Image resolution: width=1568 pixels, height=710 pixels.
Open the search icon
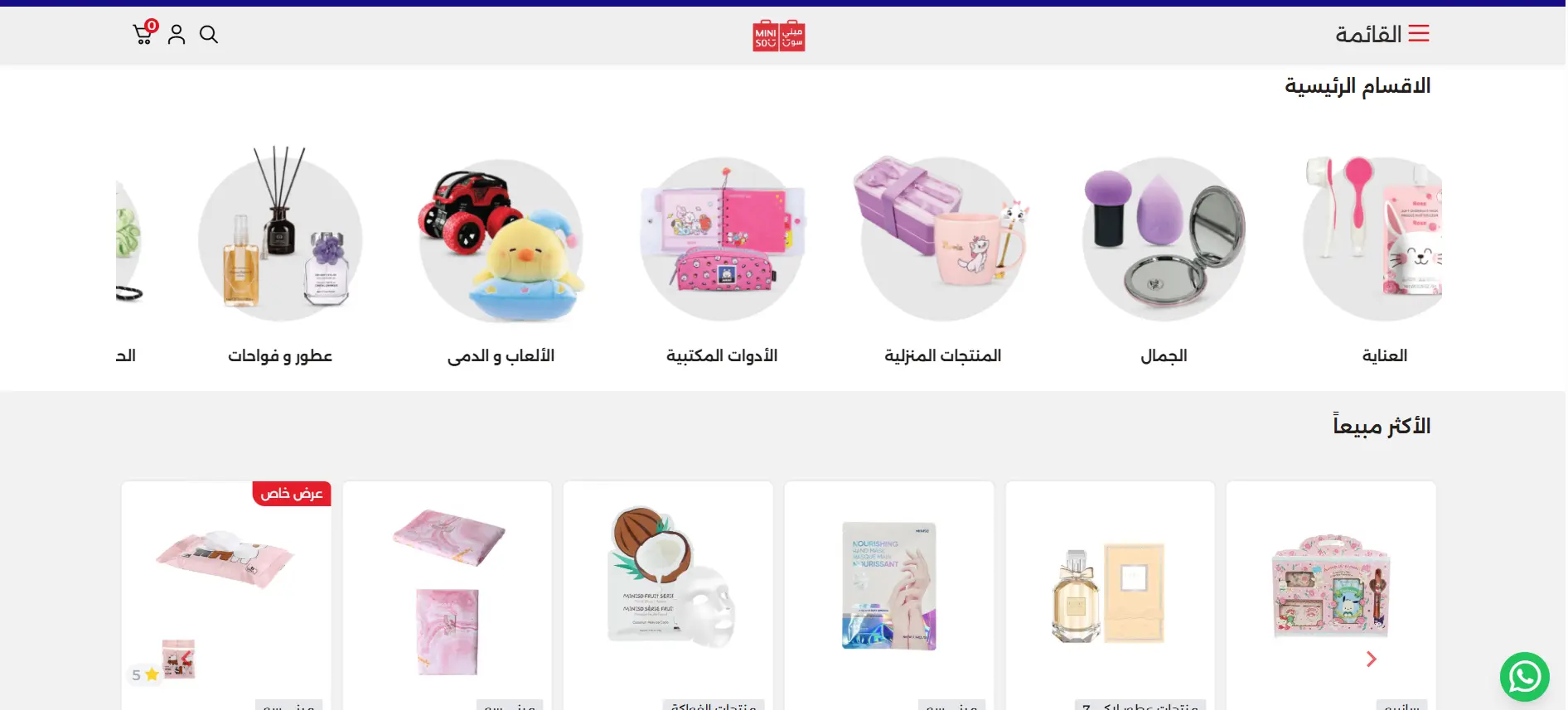[x=209, y=34]
